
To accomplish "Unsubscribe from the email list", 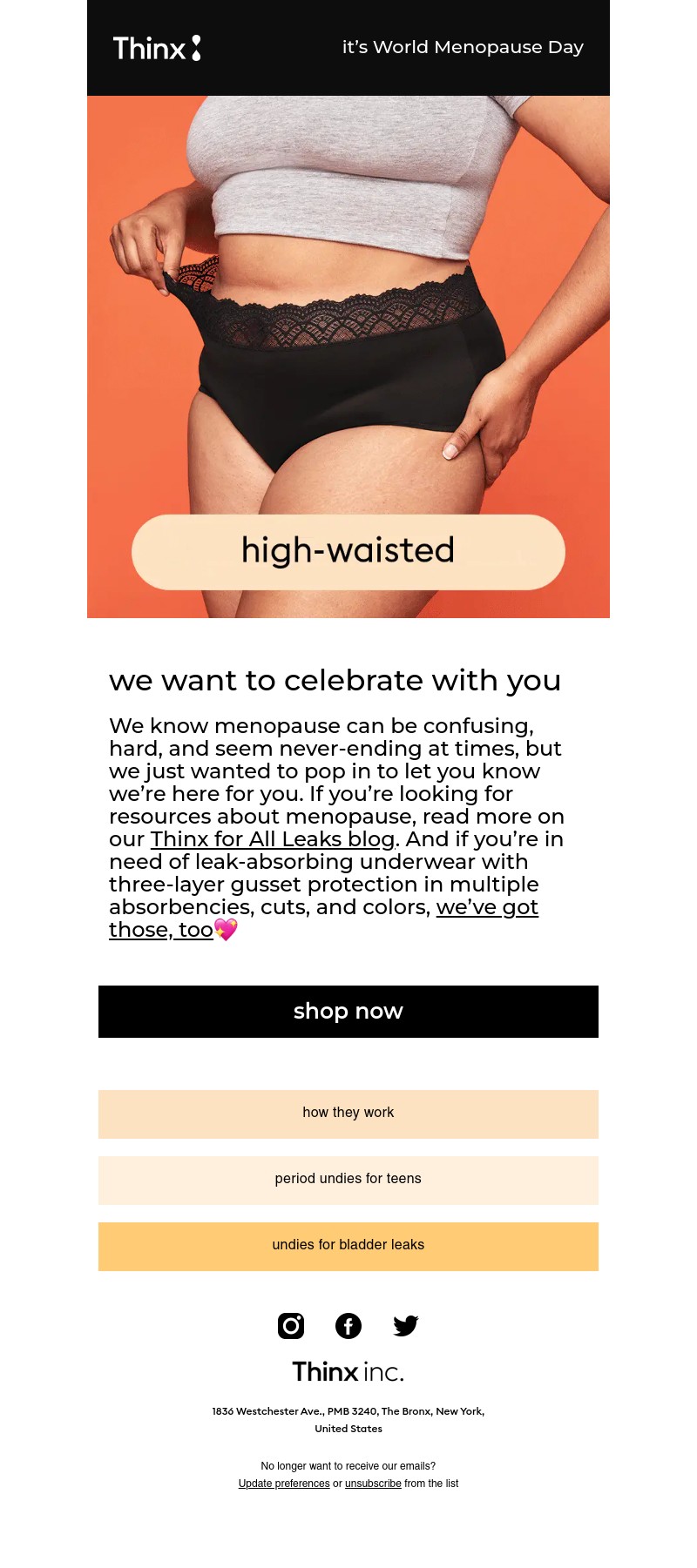I will (373, 1484).
